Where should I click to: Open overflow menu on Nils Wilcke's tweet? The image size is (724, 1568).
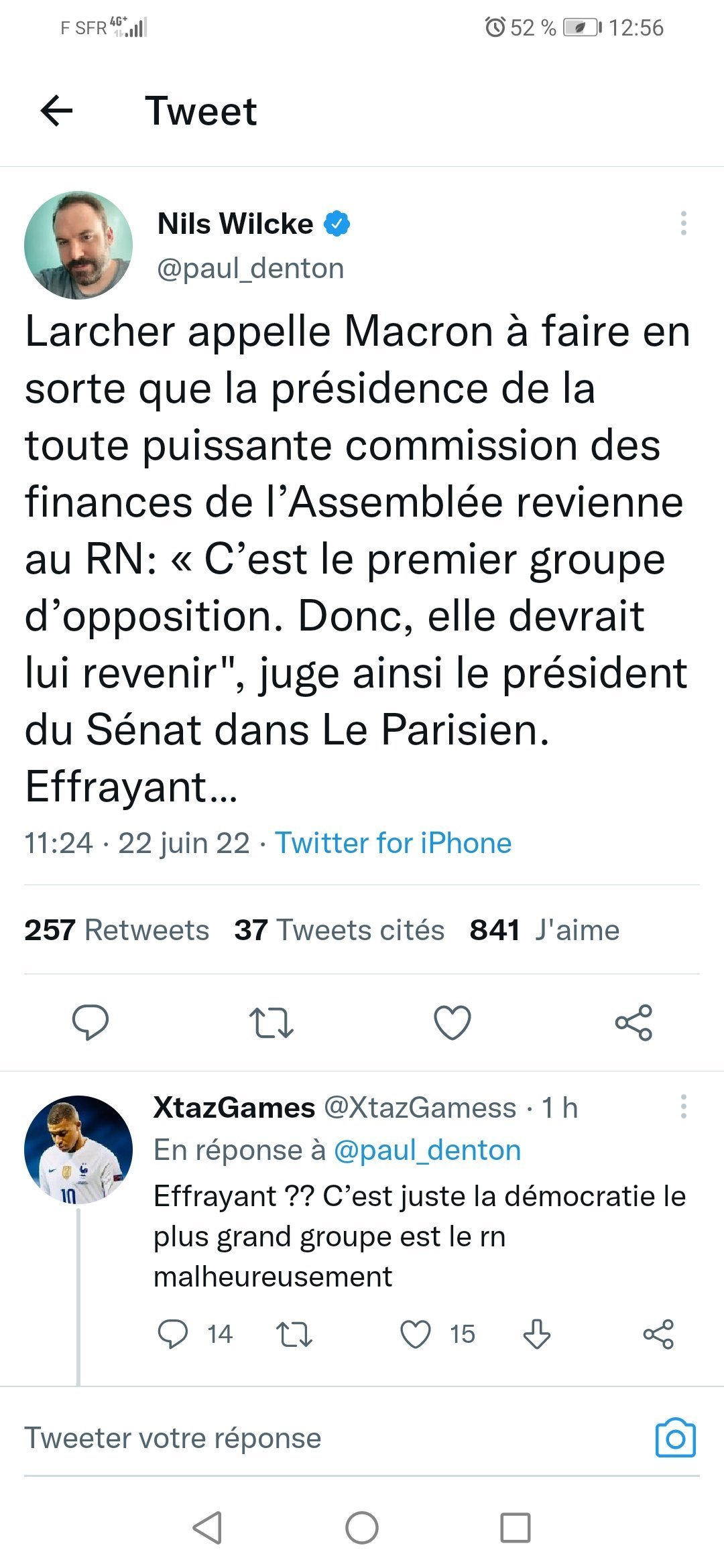point(683,223)
